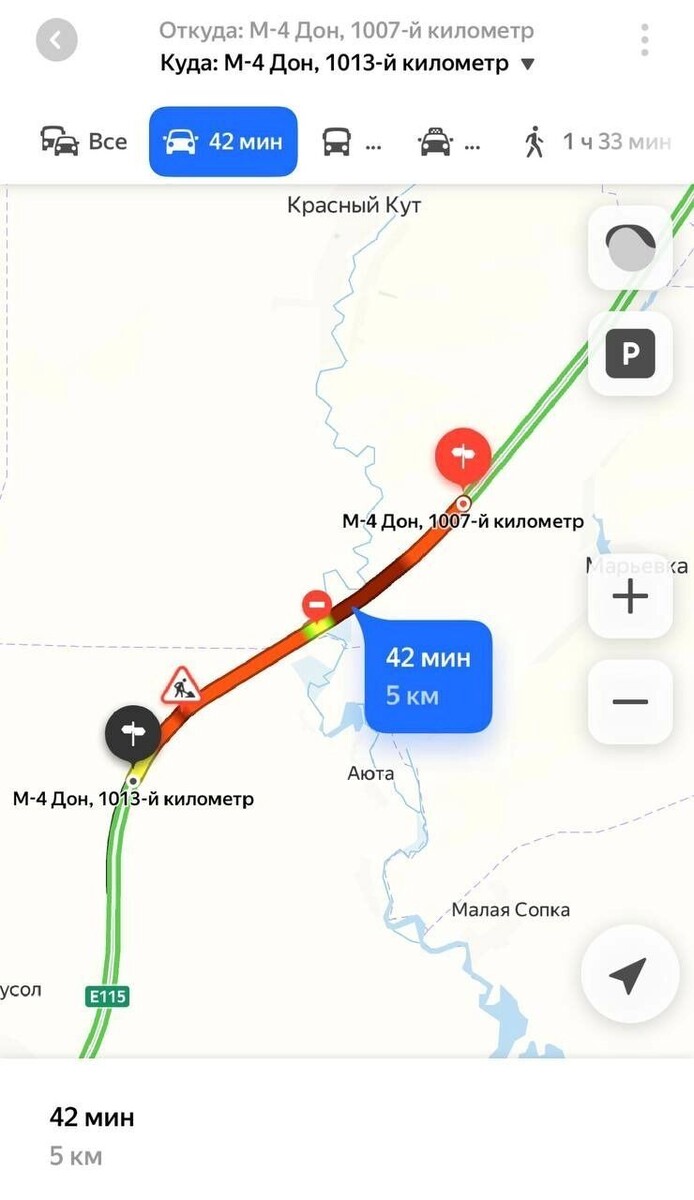Expand the destination field with the dropdown arrow
This screenshot has width=694, height=1200.
(x=528, y=64)
